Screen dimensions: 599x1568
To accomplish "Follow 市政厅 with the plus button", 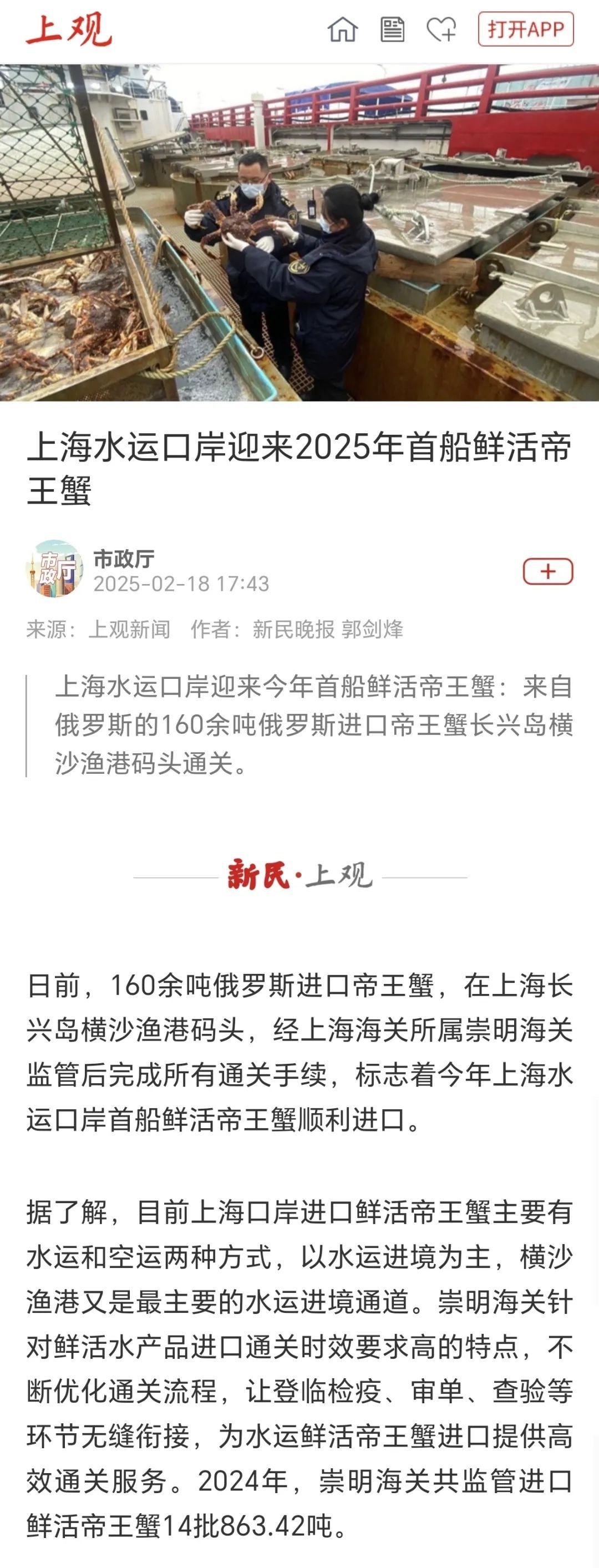I will coord(548,571).
